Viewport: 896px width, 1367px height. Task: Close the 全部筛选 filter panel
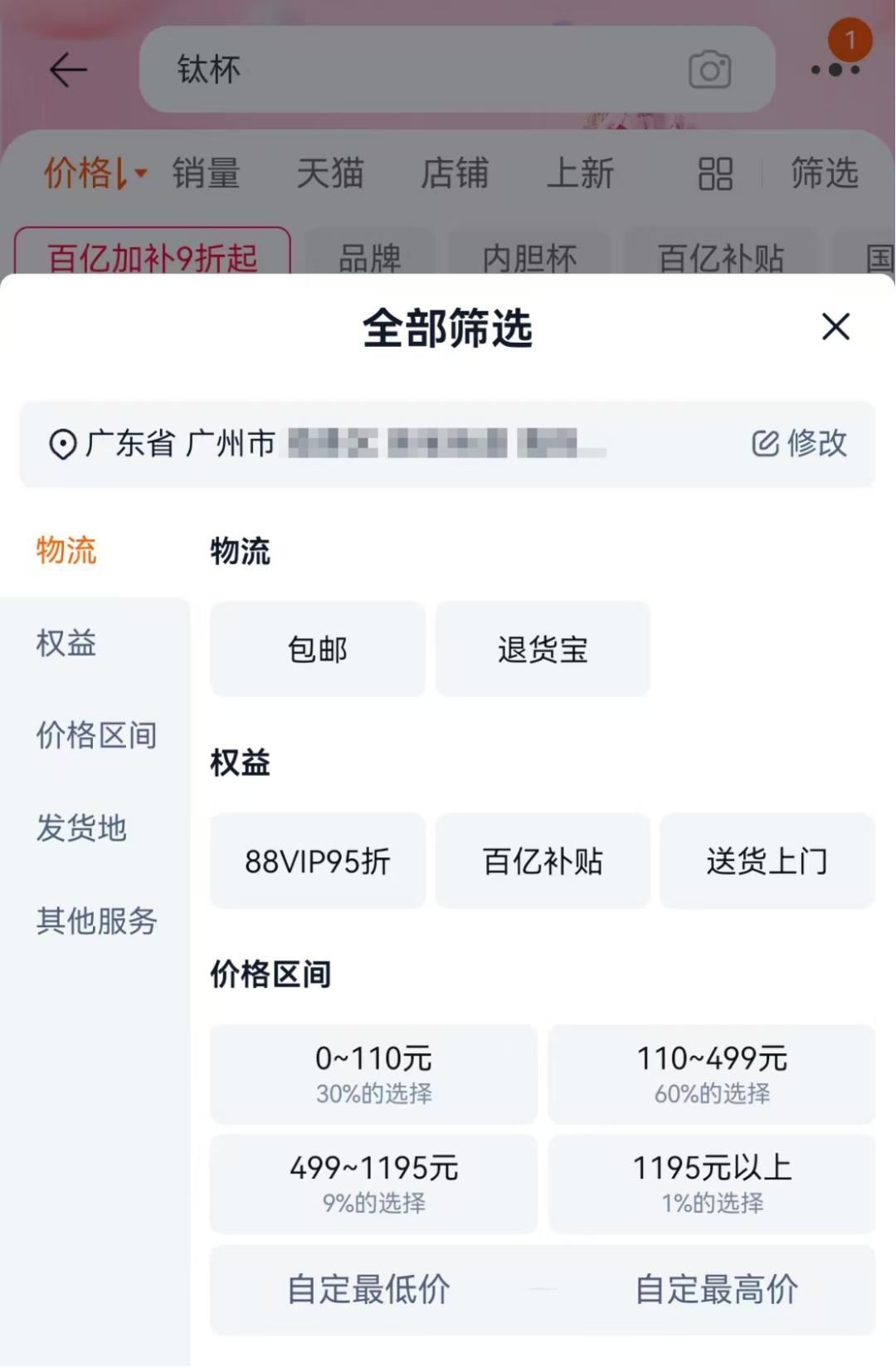tap(835, 327)
